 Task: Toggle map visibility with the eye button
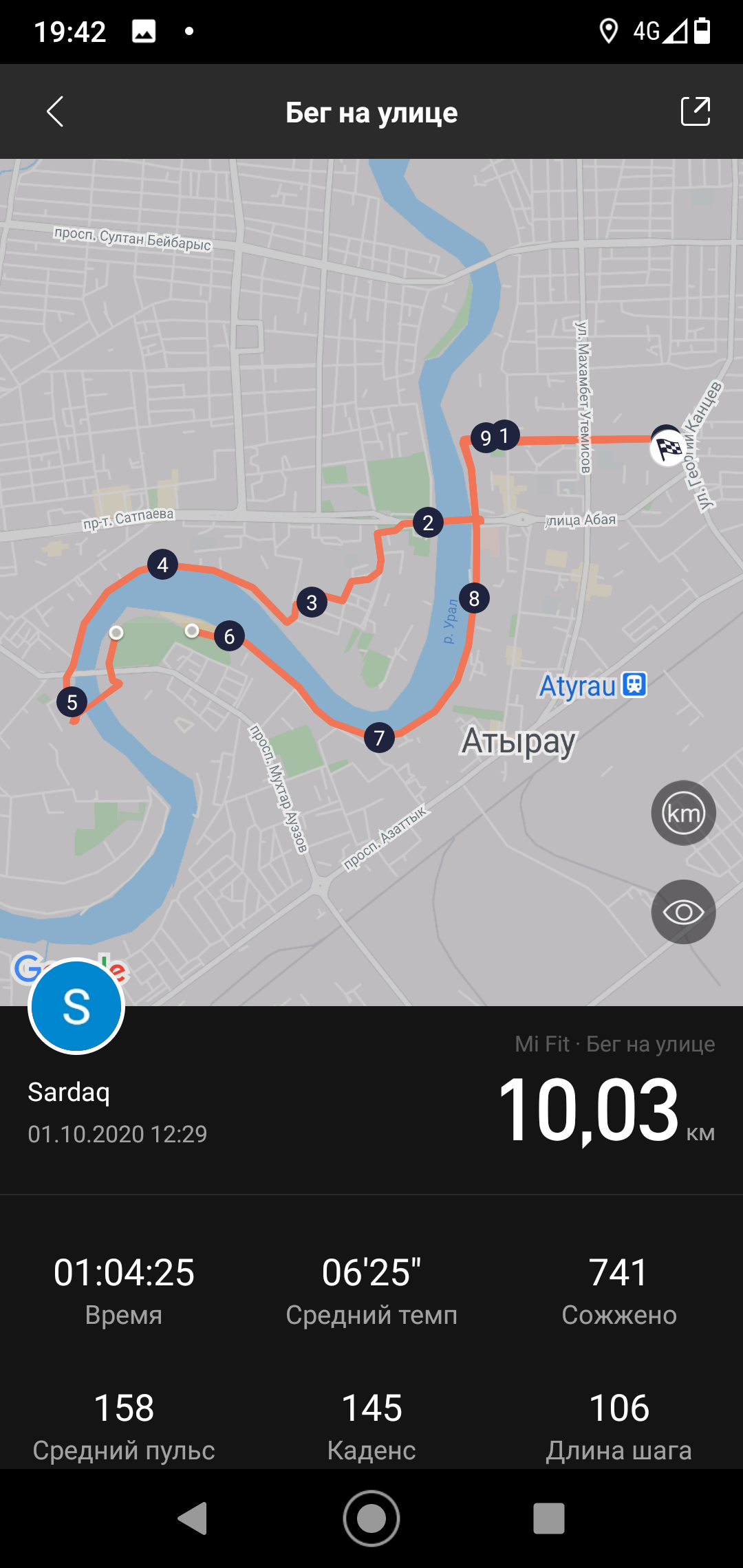683,912
